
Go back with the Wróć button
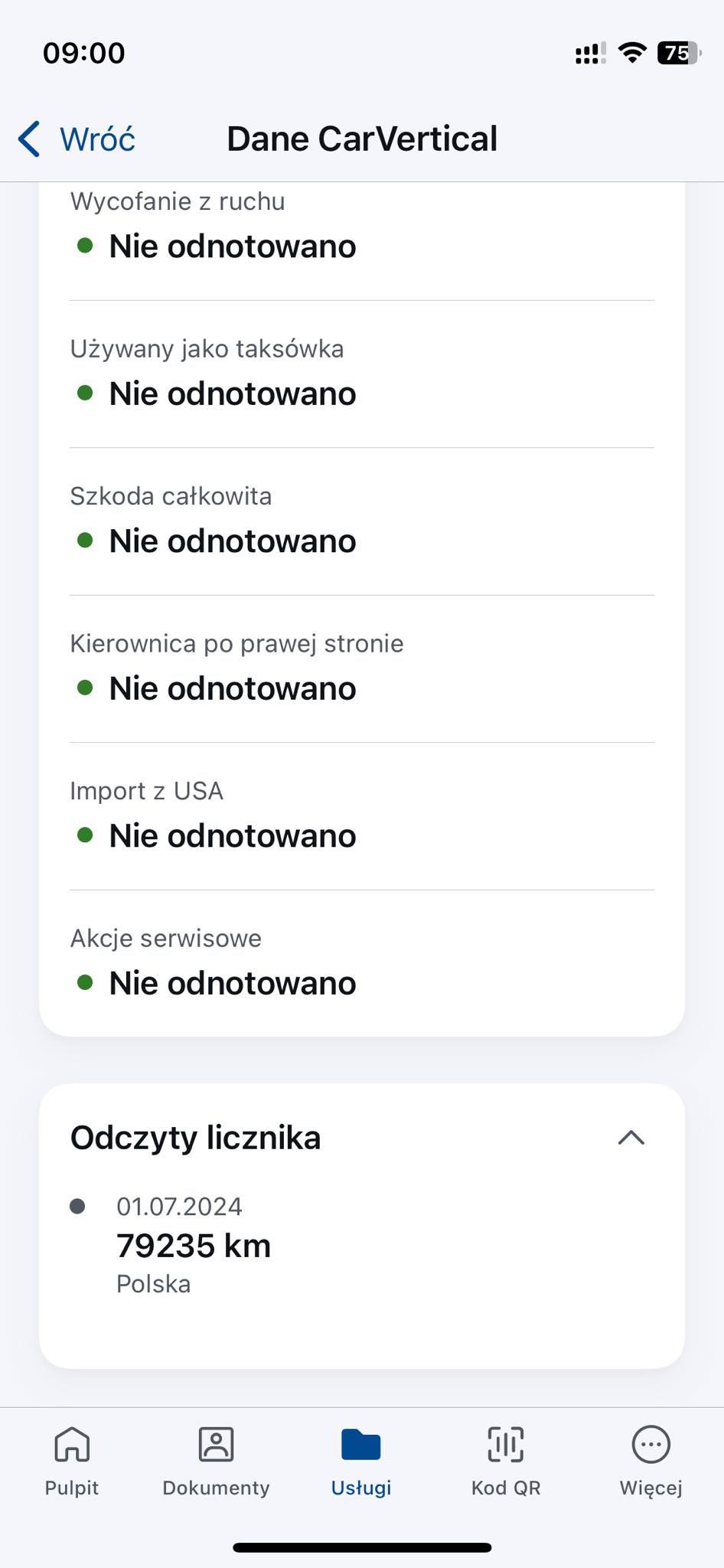point(77,139)
